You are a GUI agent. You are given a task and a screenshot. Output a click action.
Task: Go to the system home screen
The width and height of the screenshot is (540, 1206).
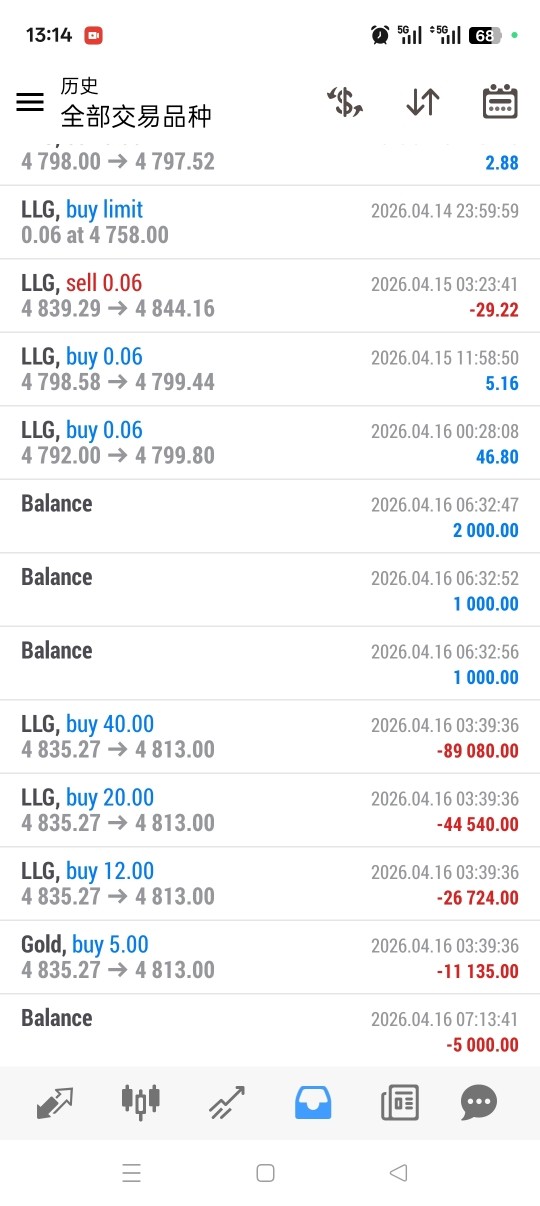(x=265, y=1173)
